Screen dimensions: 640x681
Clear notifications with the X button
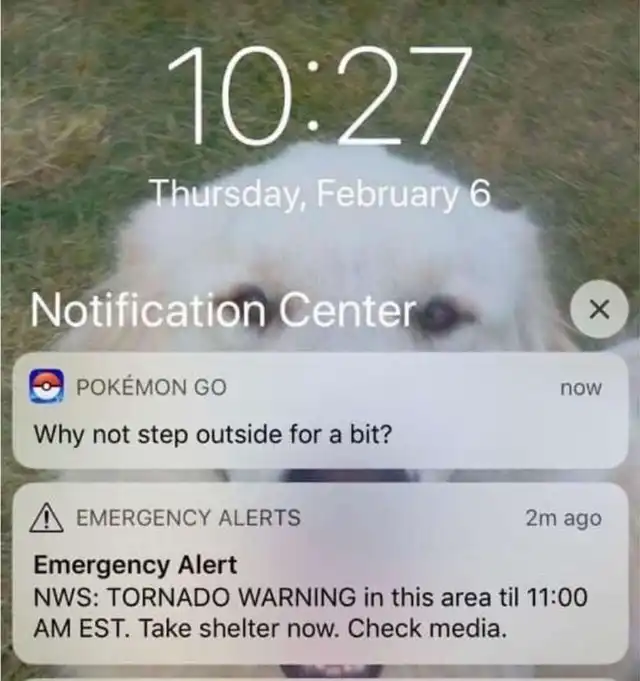598,310
